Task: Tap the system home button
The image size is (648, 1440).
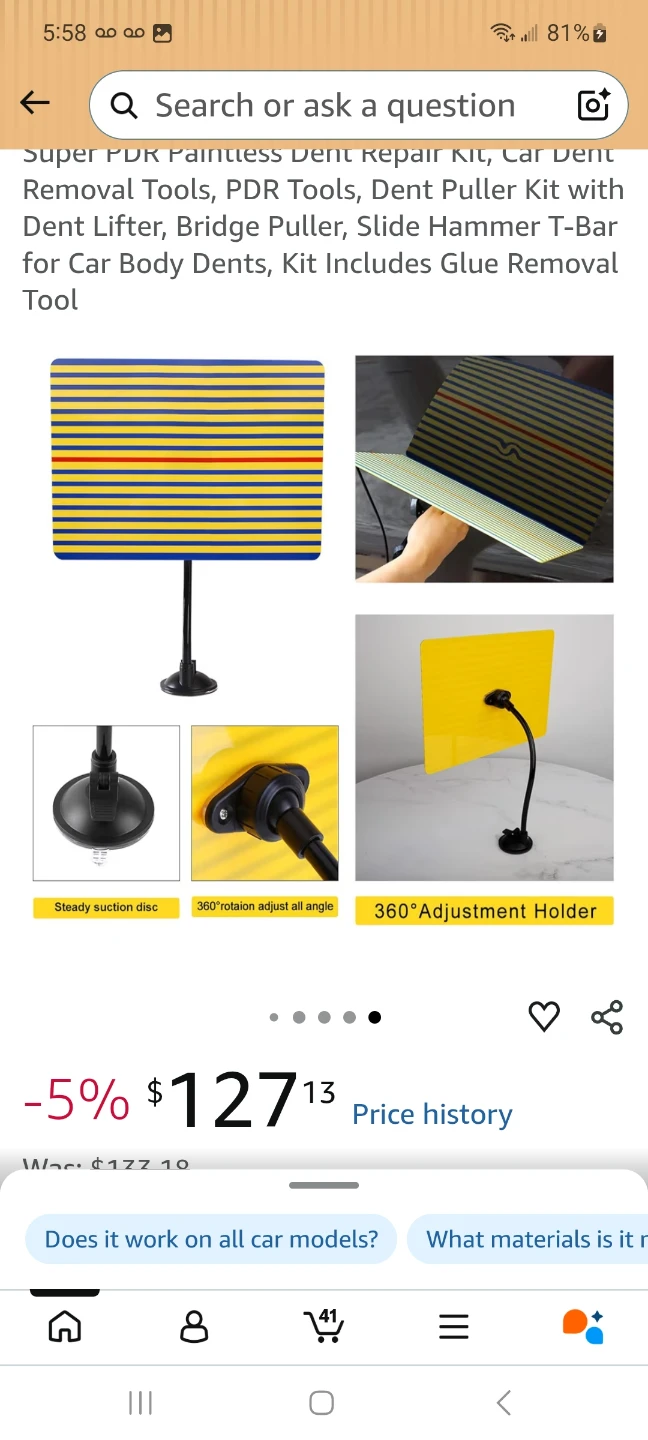Action: pyautogui.click(x=322, y=1403)
